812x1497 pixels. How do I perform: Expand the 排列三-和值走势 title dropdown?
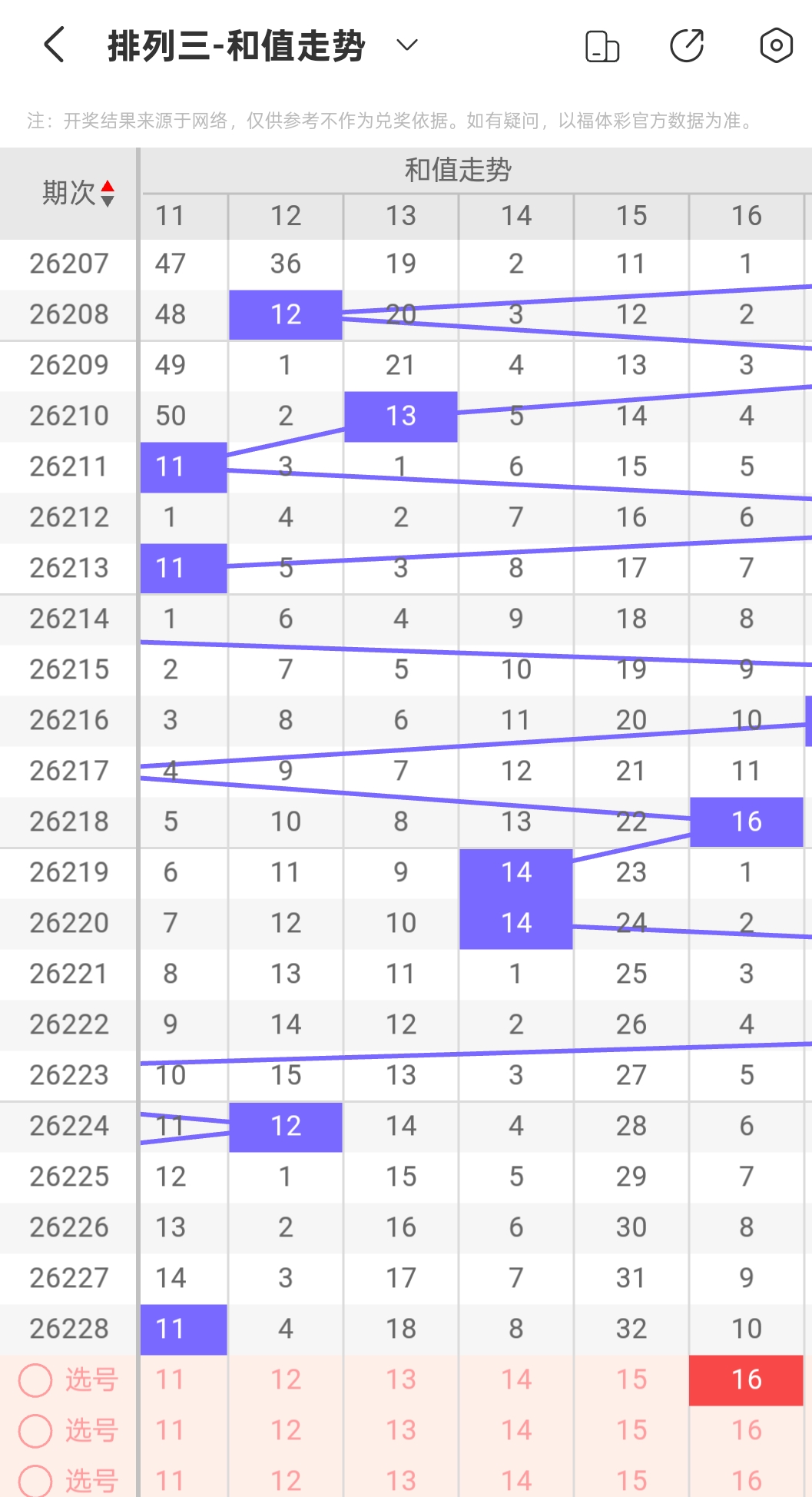[406, 45]
